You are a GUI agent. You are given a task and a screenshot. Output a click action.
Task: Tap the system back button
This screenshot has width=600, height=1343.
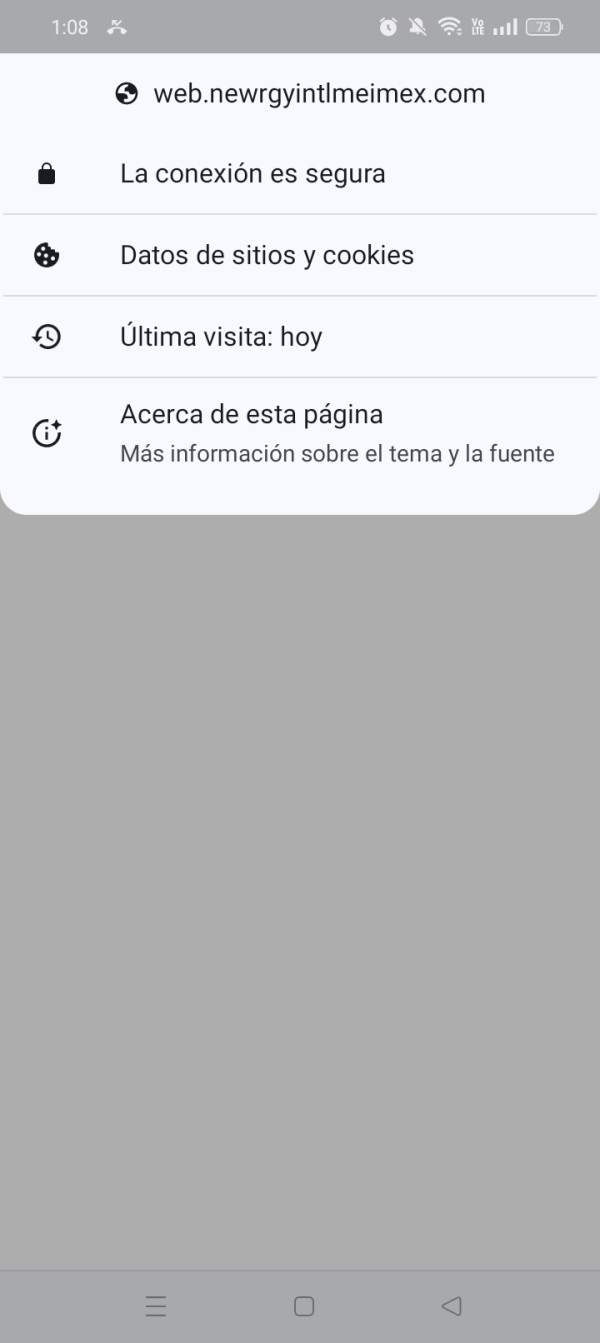(x=451, y=1306)
